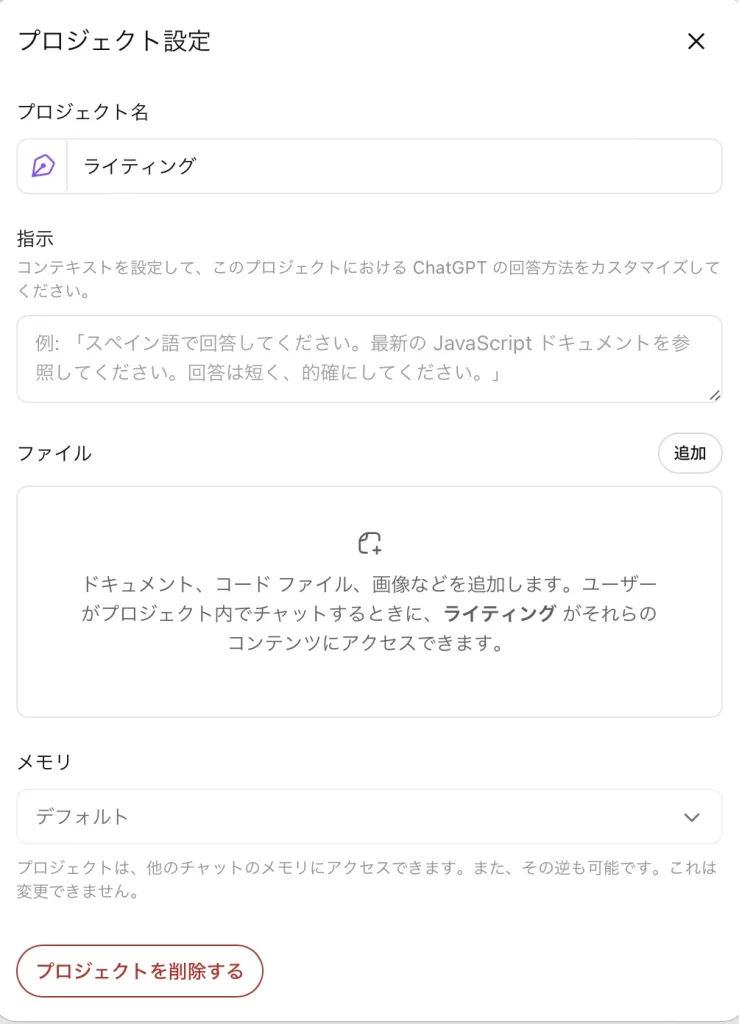The image size is (739, 1024).
Task: Focus the 指示 instructions text area
Action: coord(369,359)
